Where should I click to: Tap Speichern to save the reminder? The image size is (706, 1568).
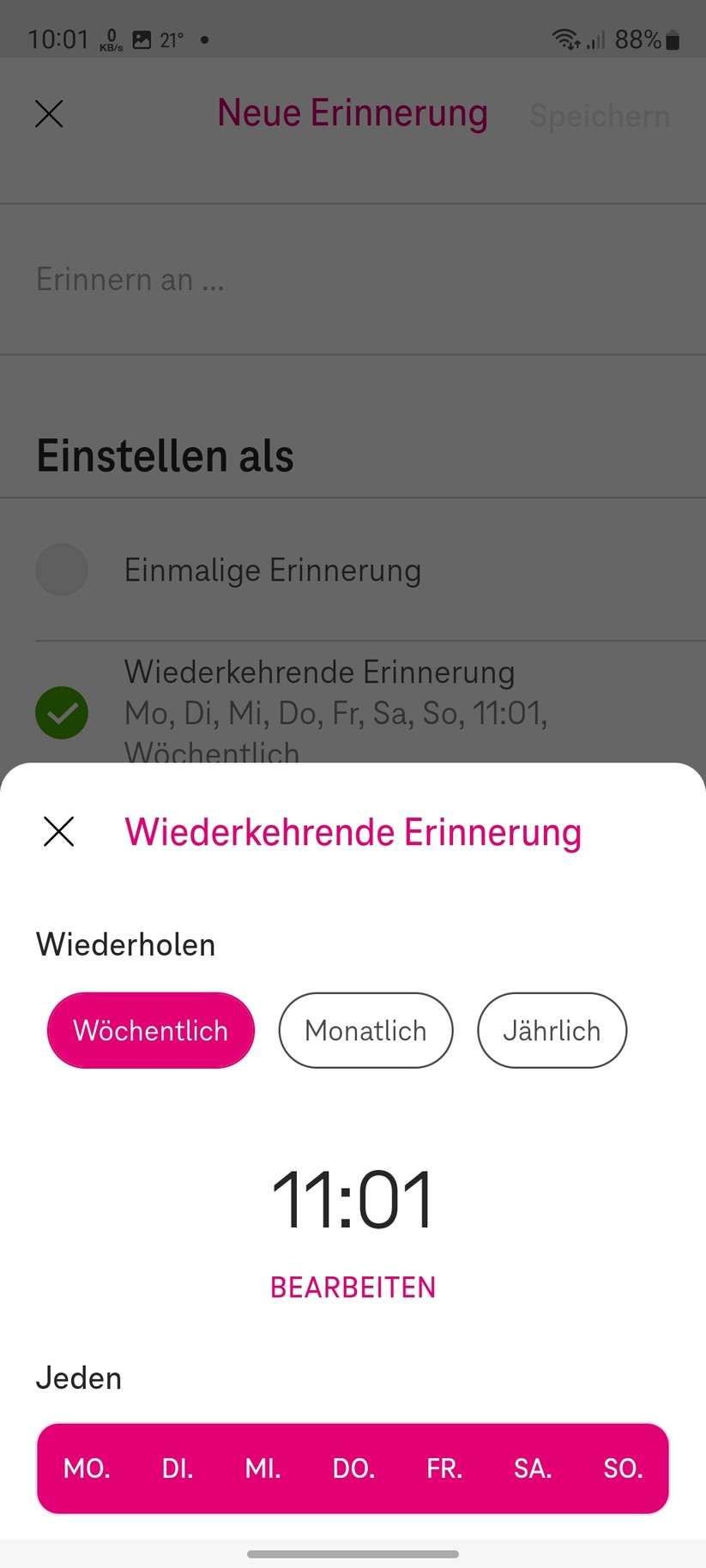pyautogui.click(x=599, y=116)
